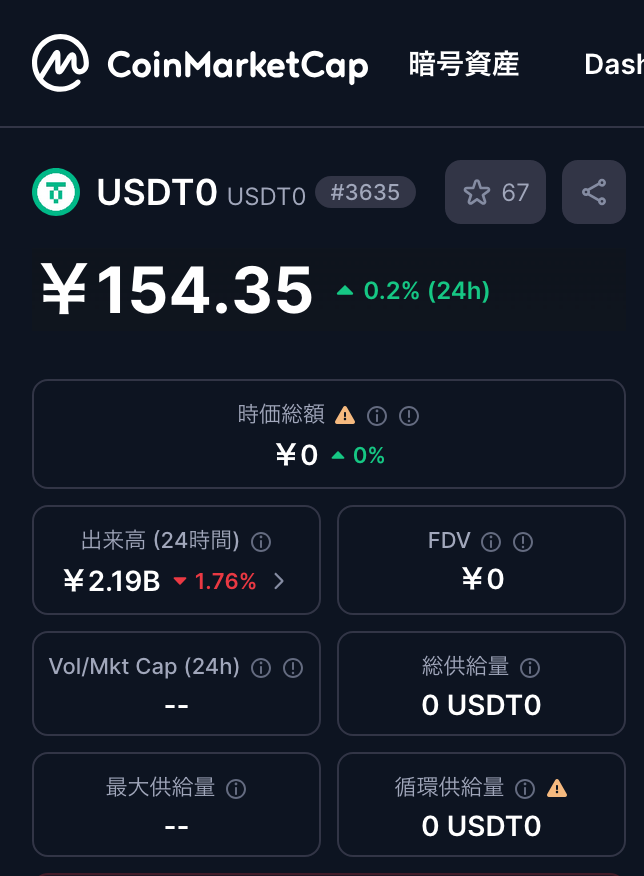Show info for 循環供給量
This screenshot has height=876, width=644.
tap(525, 789)
